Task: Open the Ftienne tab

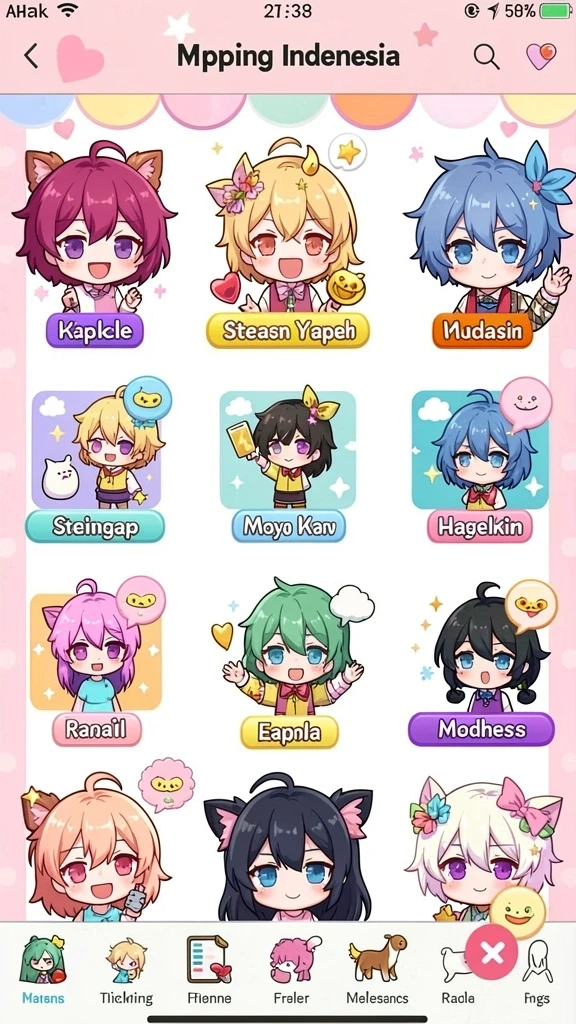Action: click(209, 968)
